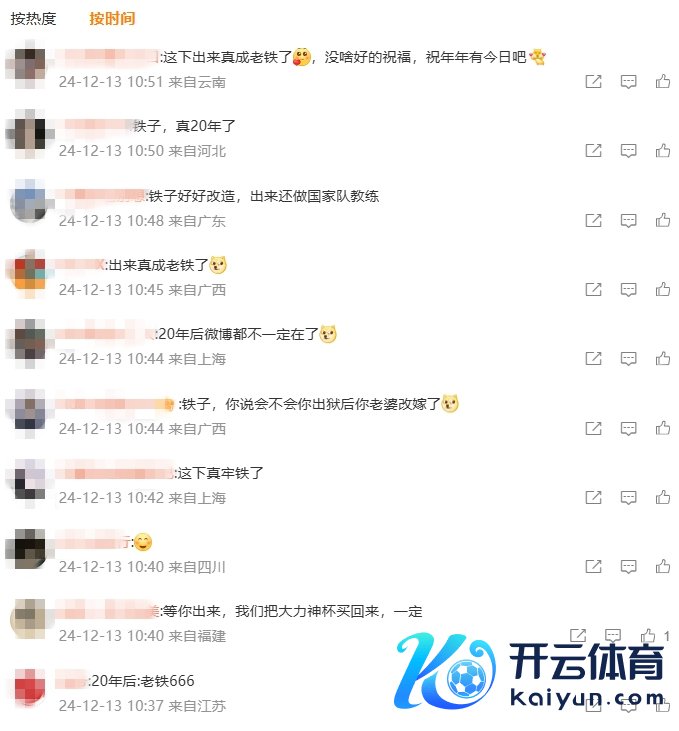The height and width of the screenshot is (731, 679).
Task: Reply to '出来真成老铁了' from 广西
Action: tap(628, 290)
